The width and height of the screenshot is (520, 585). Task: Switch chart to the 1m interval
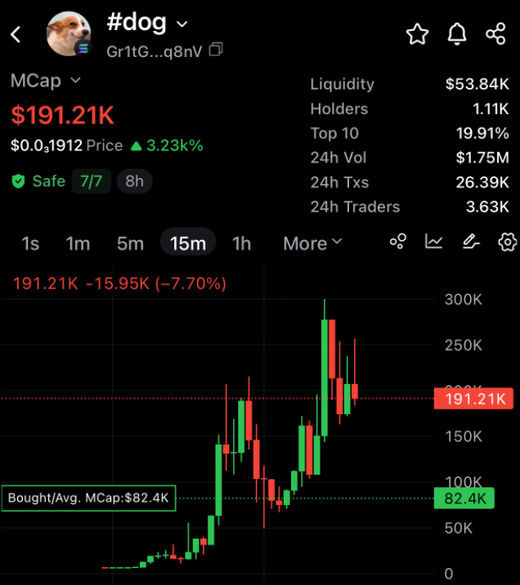tap(78, 244)
